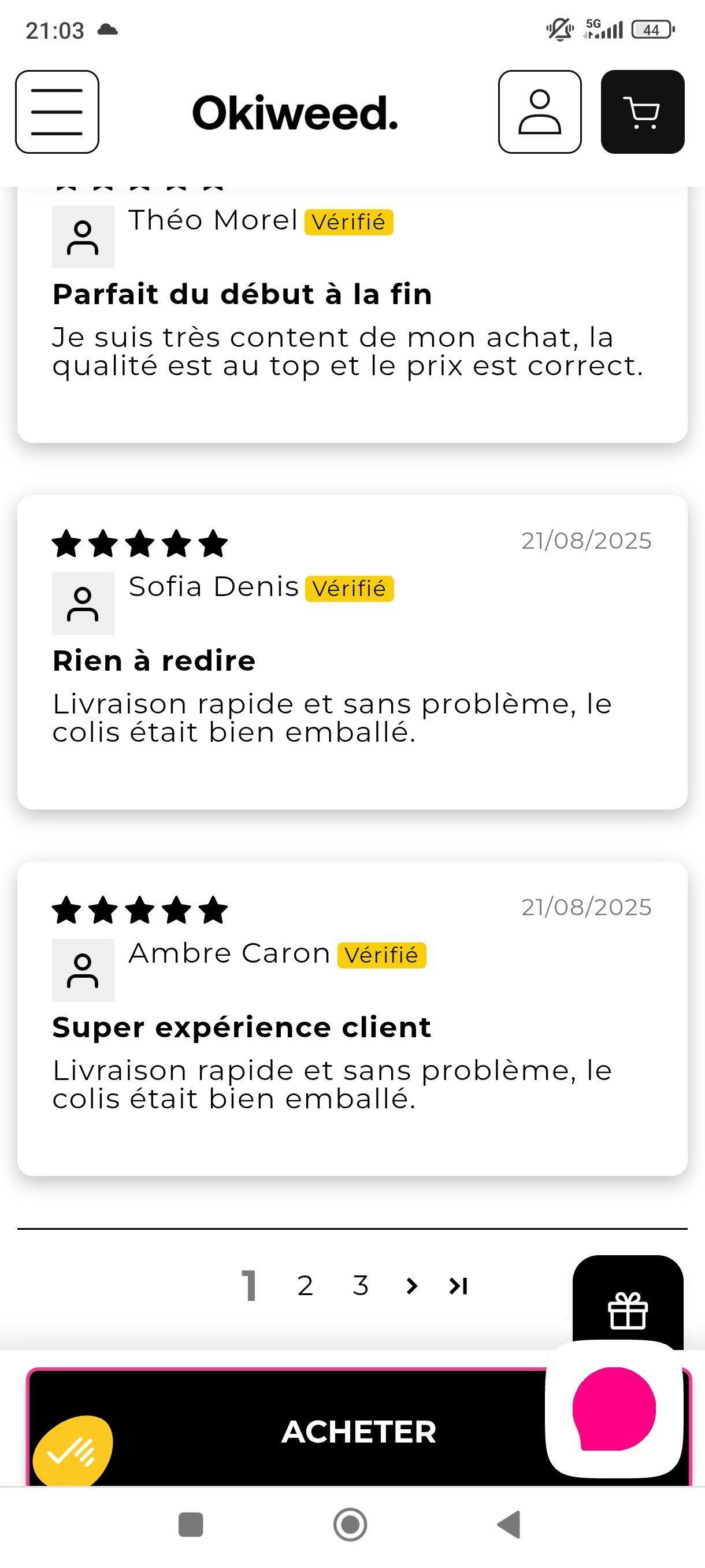
Task: Go to the next reviews page
Action: [x=412, y=1286]
